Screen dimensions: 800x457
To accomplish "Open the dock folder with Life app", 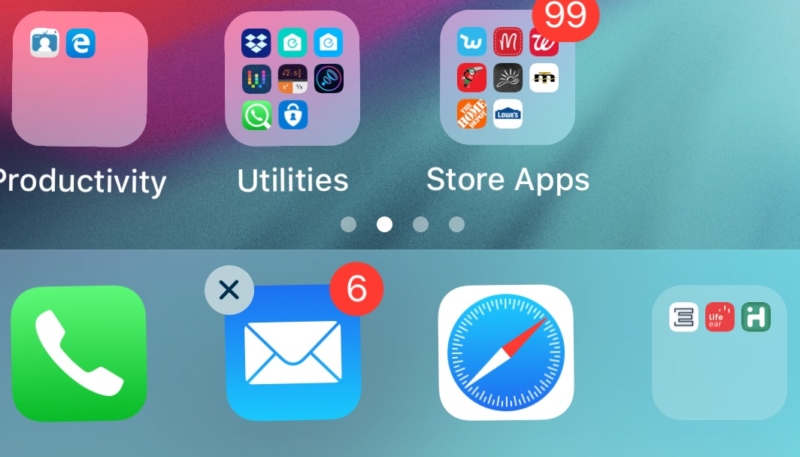I will tap(719, 353).
